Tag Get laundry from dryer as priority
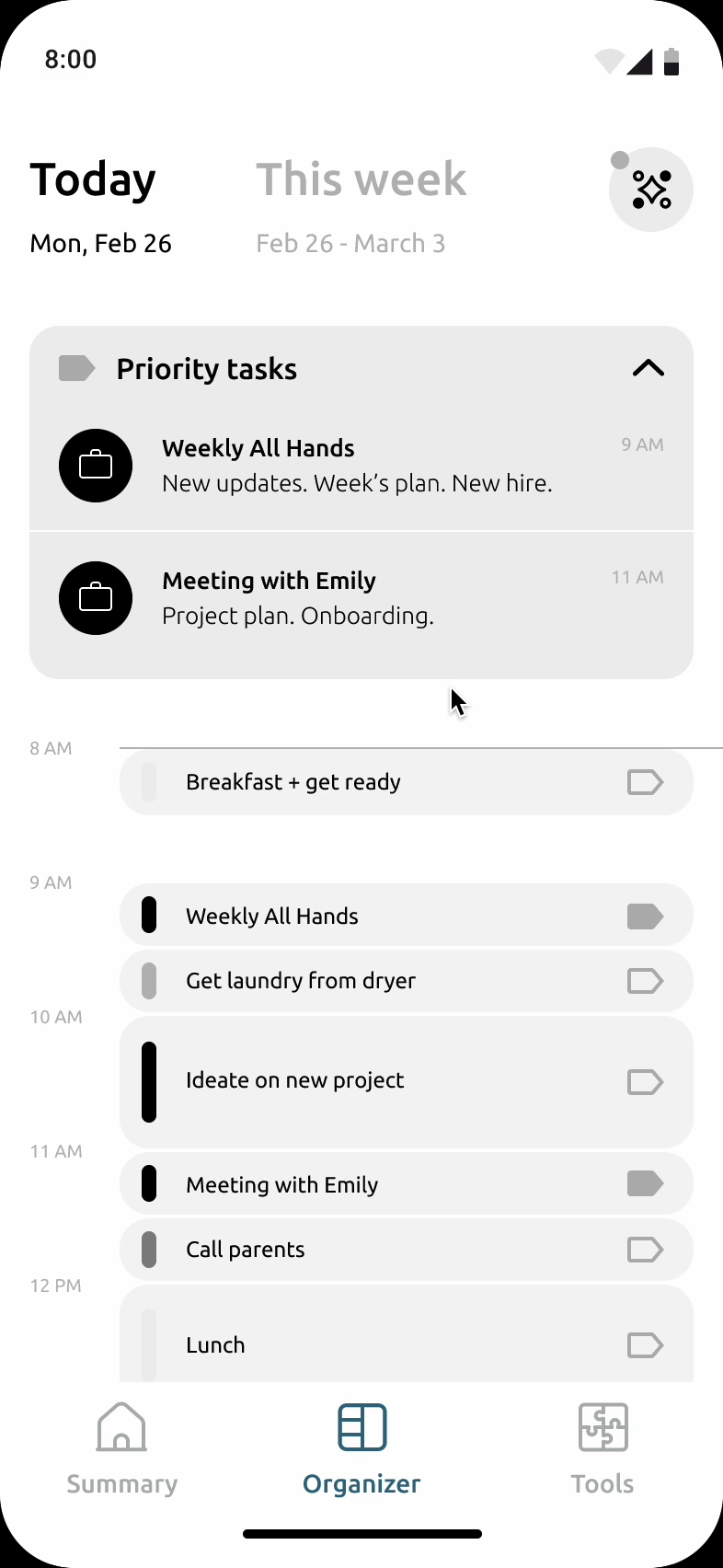The height and width of the screenshot is (1568, 723). pos(645,981)
